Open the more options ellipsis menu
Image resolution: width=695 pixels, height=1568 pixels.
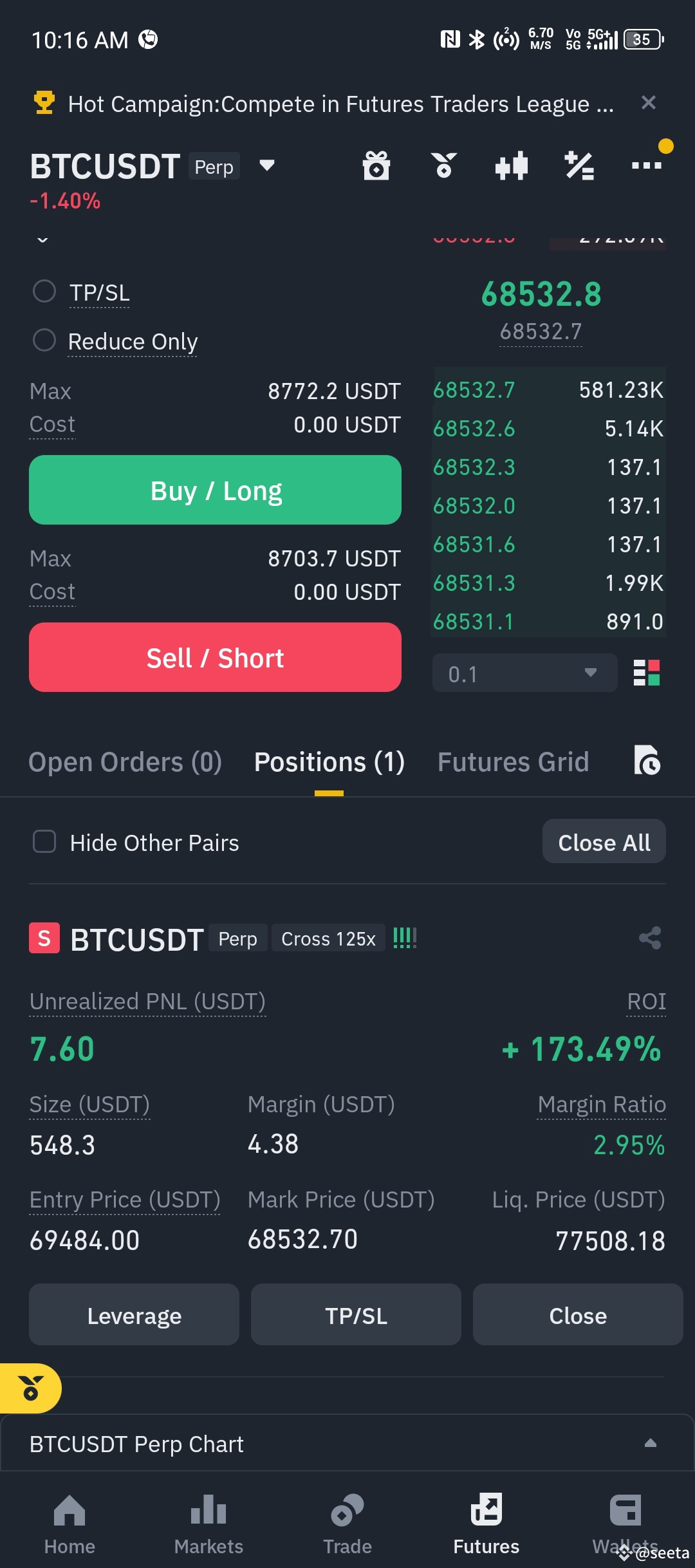click(647, 165)
